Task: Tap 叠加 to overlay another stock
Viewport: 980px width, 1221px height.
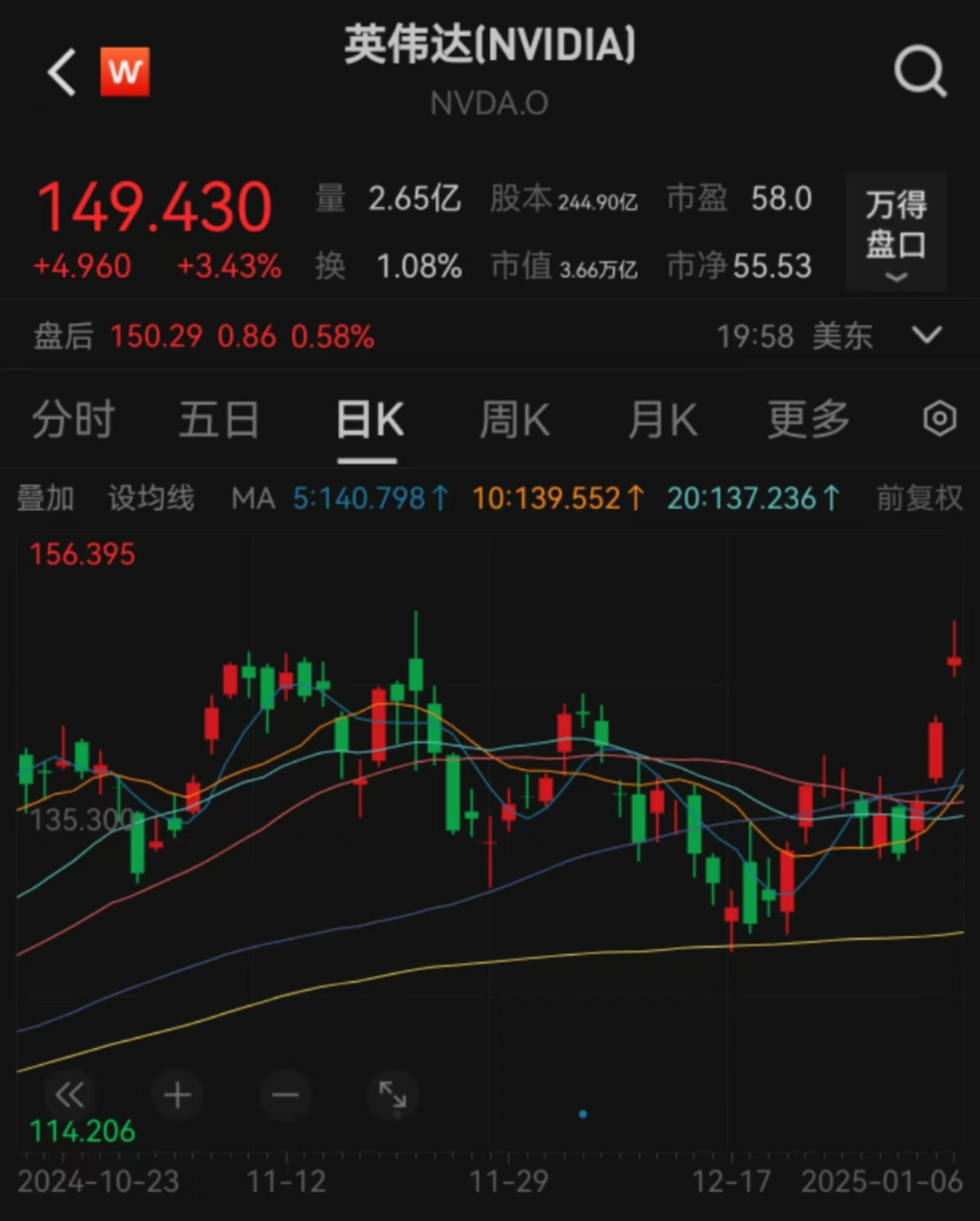Action: (x=45, y=498)
